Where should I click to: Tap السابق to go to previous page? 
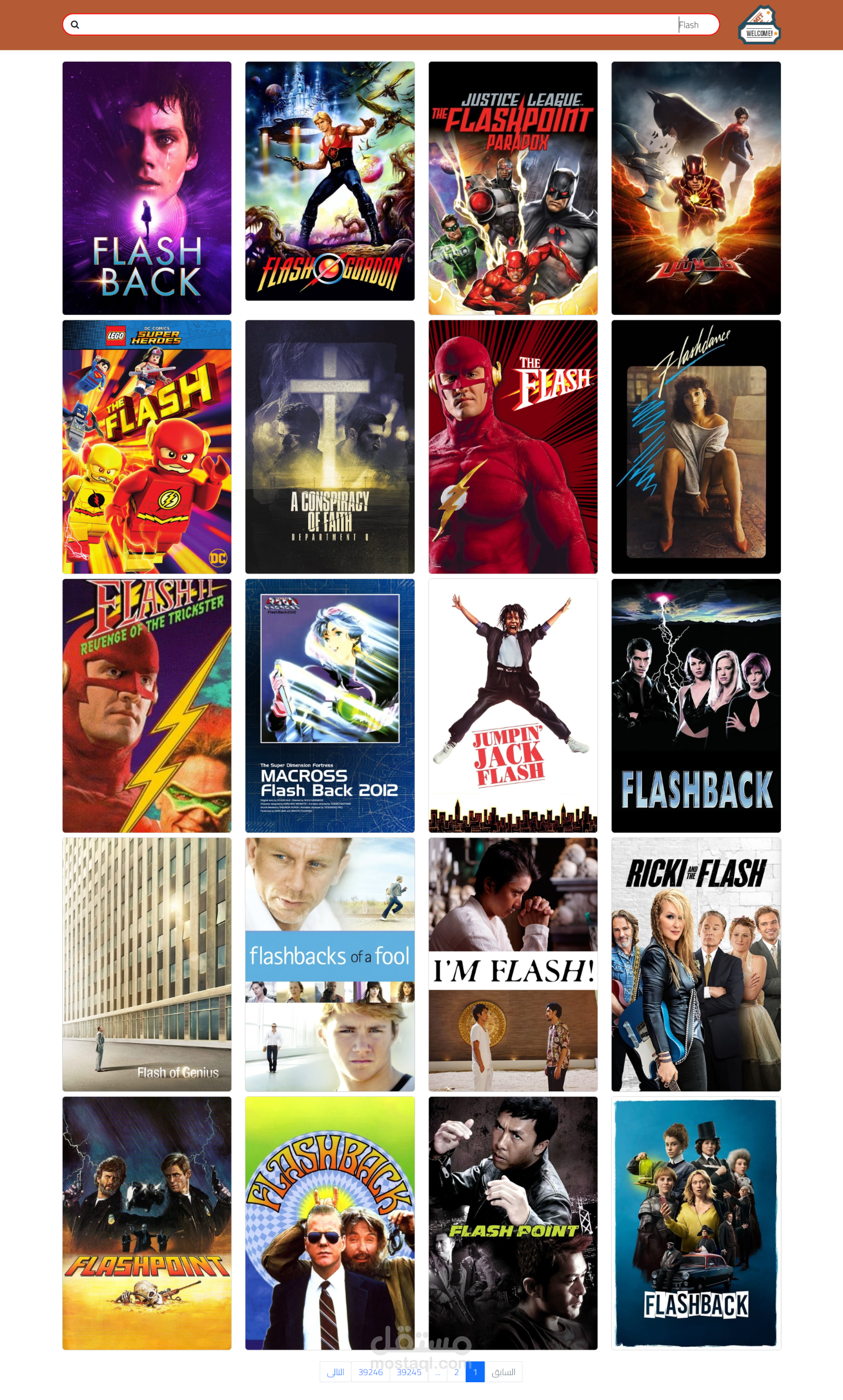coord(503,1372)
